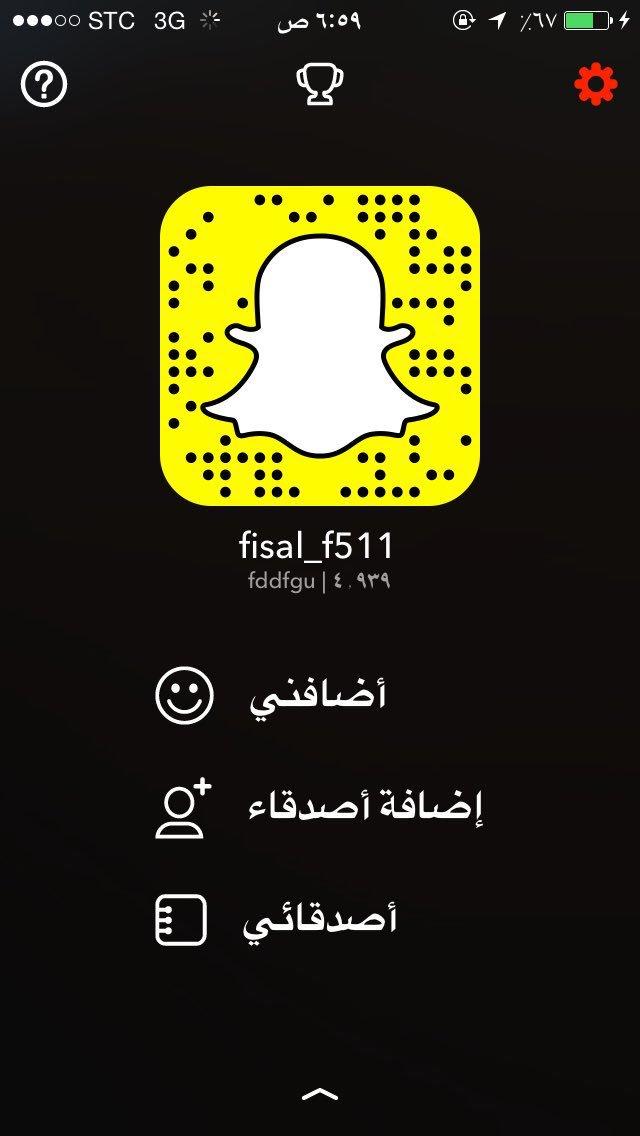Open إضافة أصدقاء (Add Friends)

pyautogui.click(x=319, y=808)
